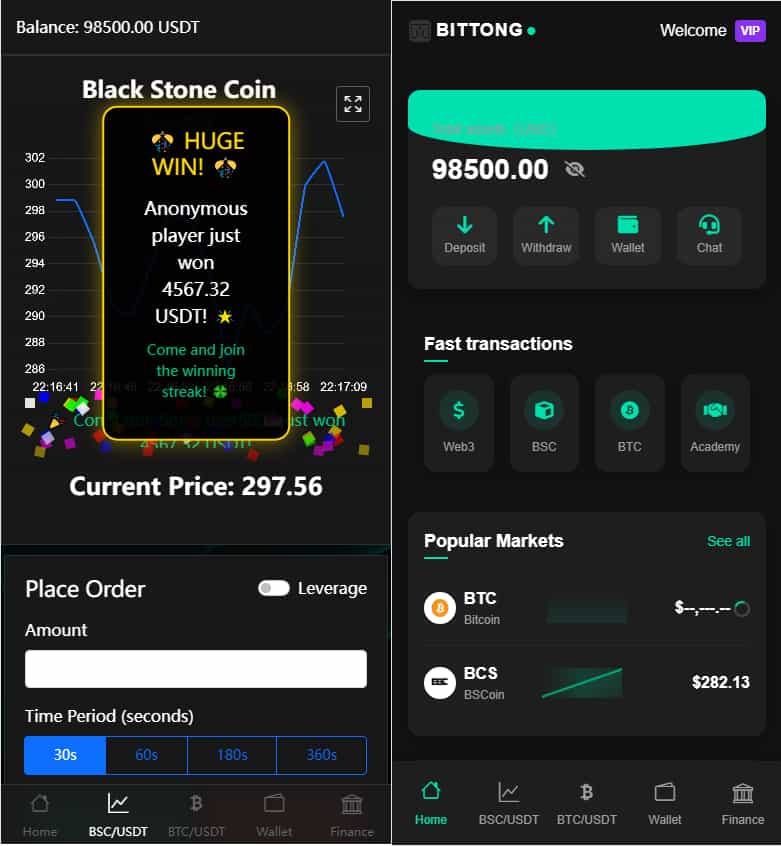Screen dimensions: 781x846
Task: Hide the 98500.00 balance with eye icon
Action: click(x=574, y=169)
